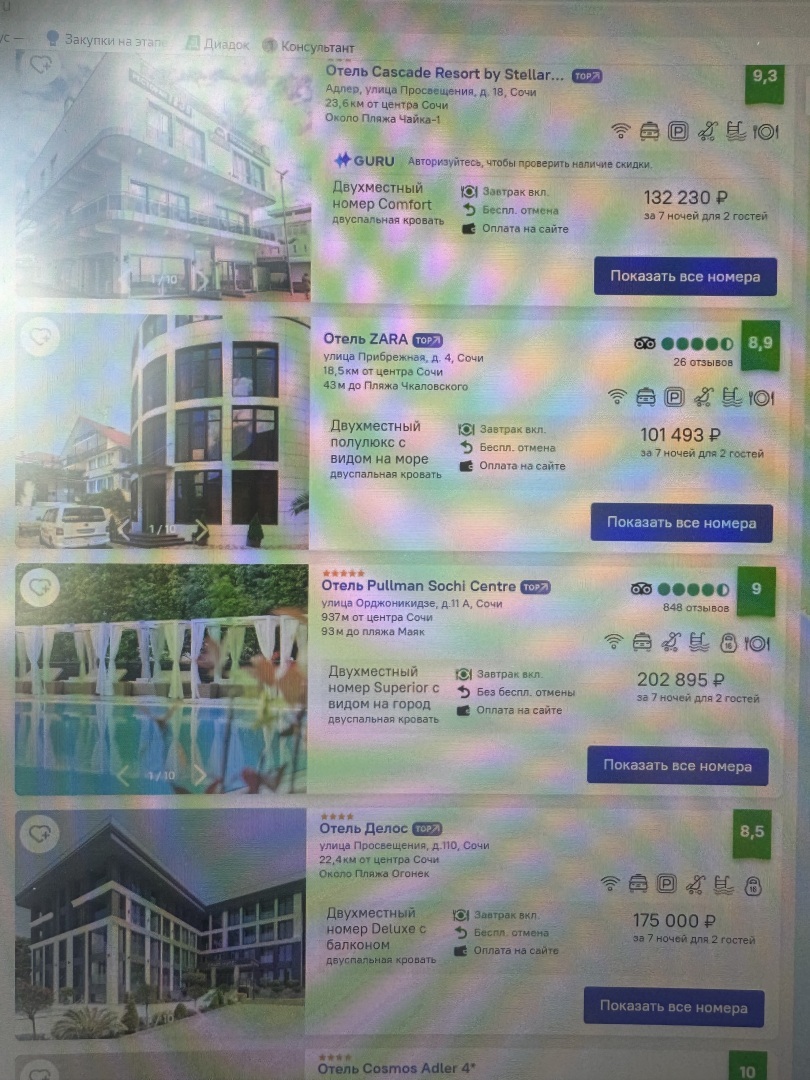This screenshot has width=810, height=1080.
Task: Open Отель Pullman Sochi Centre details
Action: pos(418,586)
